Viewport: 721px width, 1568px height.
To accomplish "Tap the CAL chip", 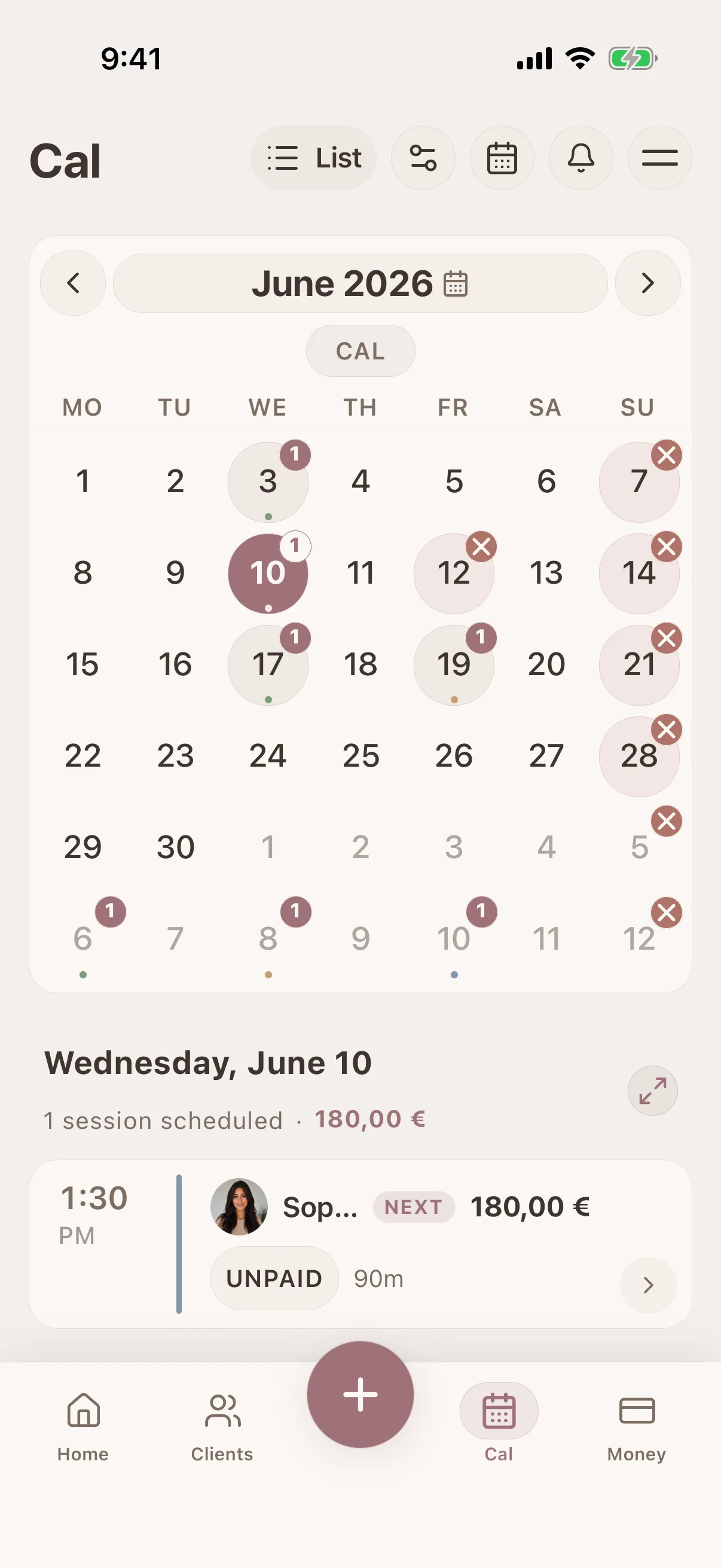I will click(x=361, y=351).
